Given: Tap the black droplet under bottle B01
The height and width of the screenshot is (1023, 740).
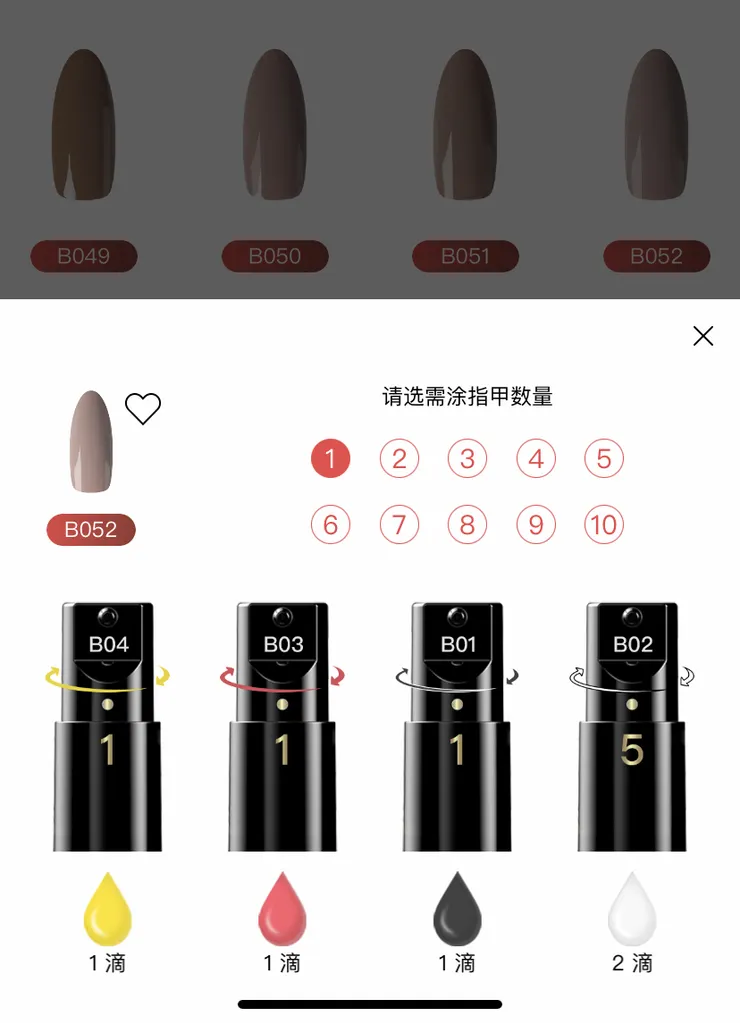Looking at the screenshot, I should point(456,915).
